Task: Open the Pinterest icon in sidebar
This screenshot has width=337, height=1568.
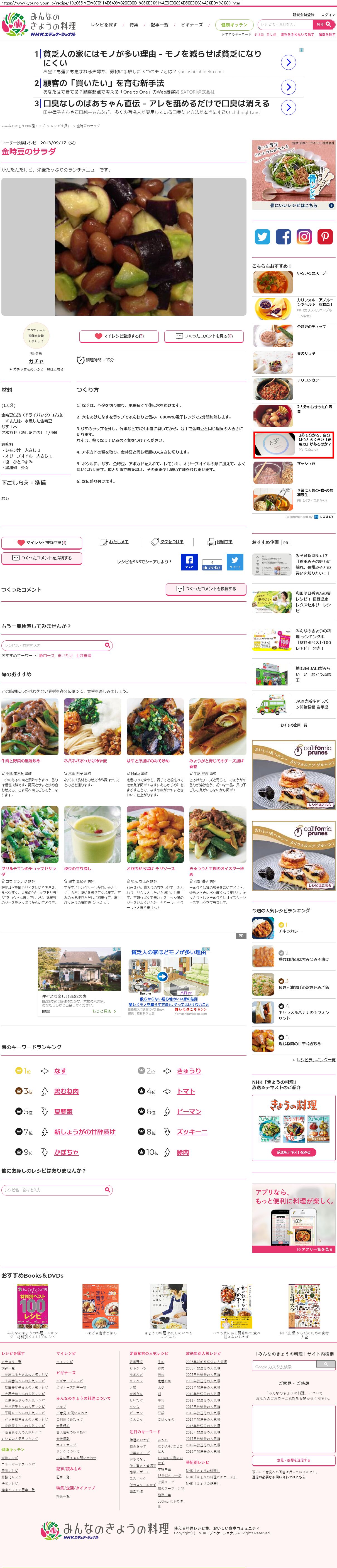Action: (x=325, y=237)
